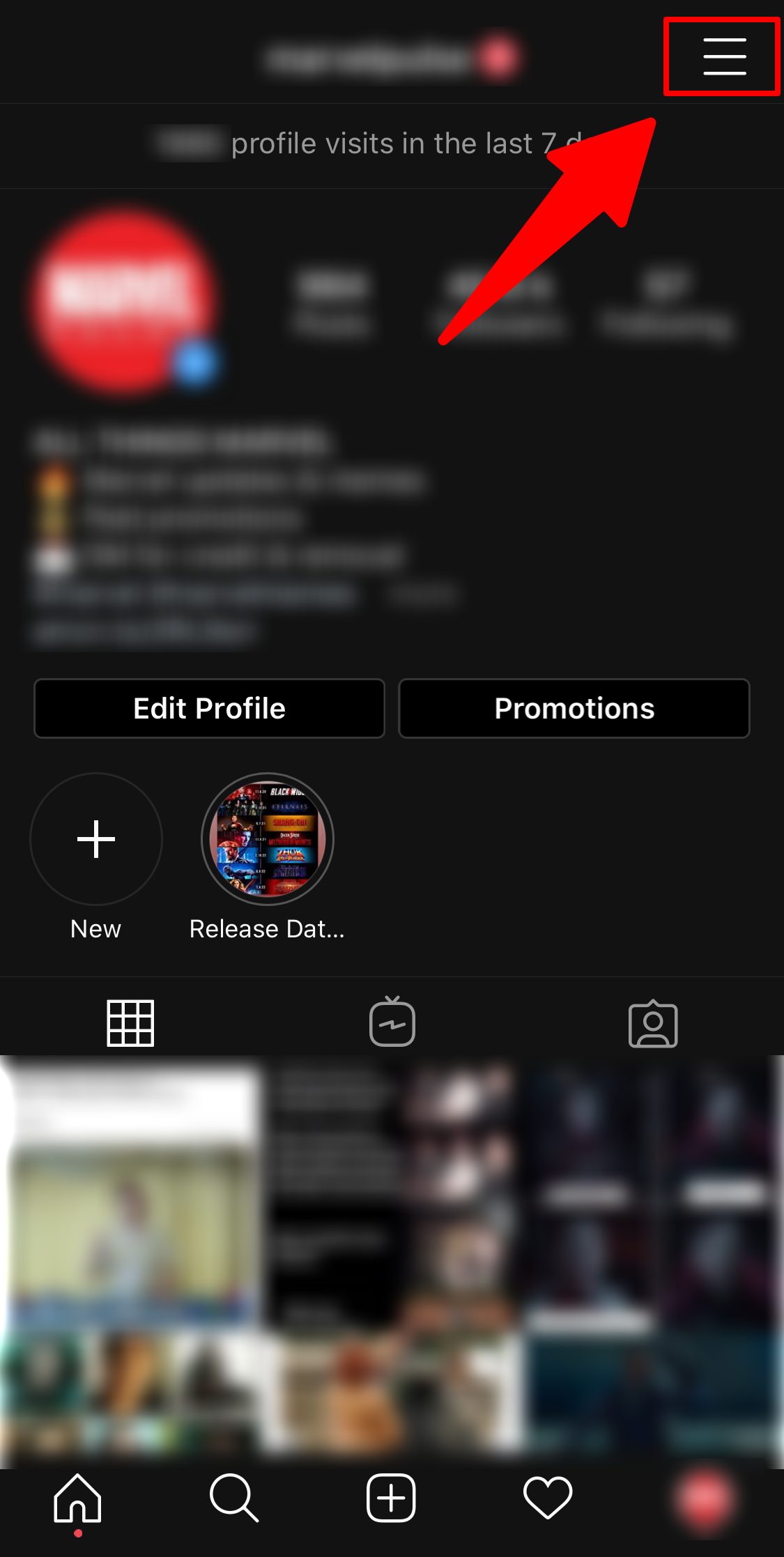The image size is (784, 1557).
Task: Open the Search tab
Action: click(x=234, y=1498)
